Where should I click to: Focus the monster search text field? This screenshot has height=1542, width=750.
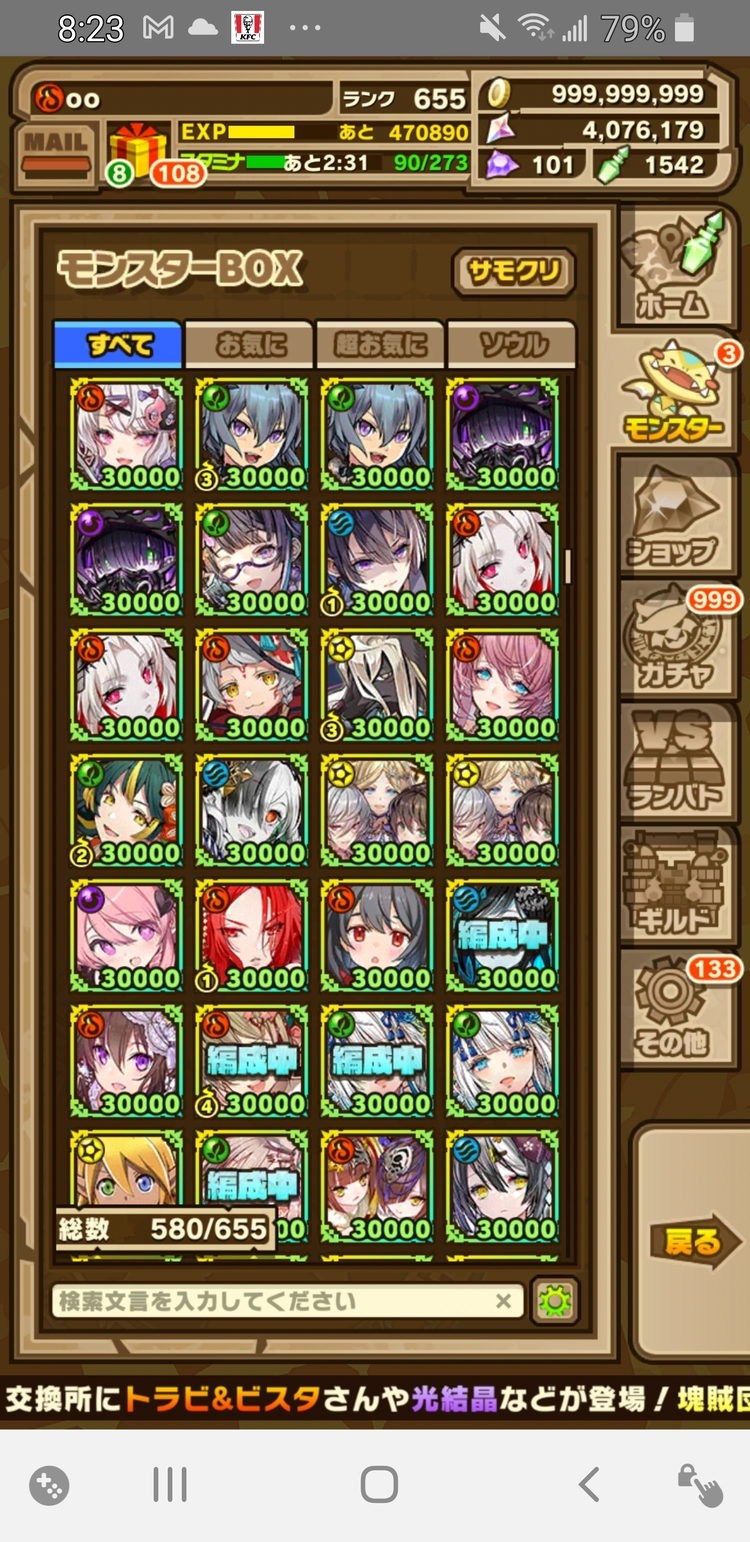[270, 1301]
